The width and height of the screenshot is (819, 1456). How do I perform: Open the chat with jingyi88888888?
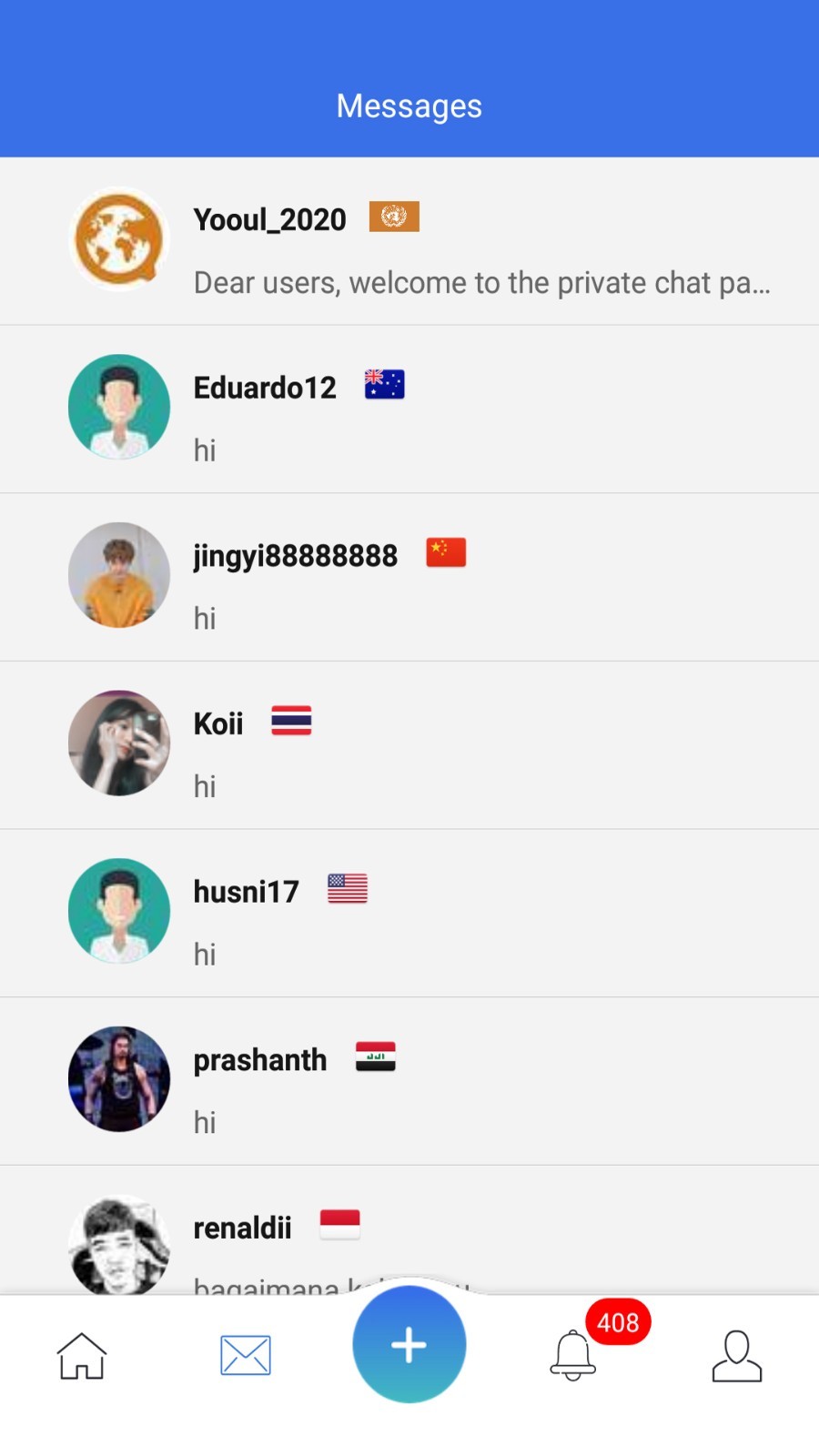point(409,577)
